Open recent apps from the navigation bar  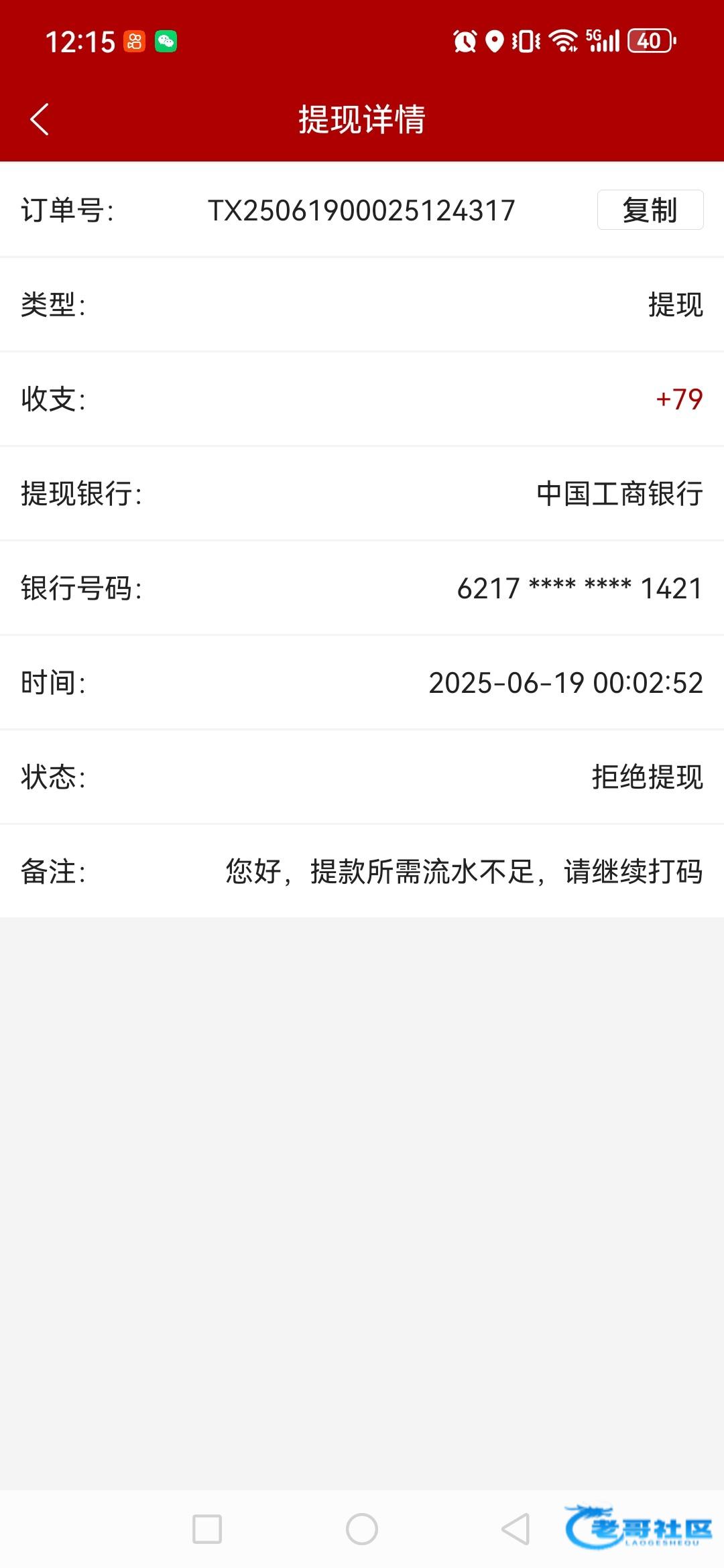(207, 1529)
